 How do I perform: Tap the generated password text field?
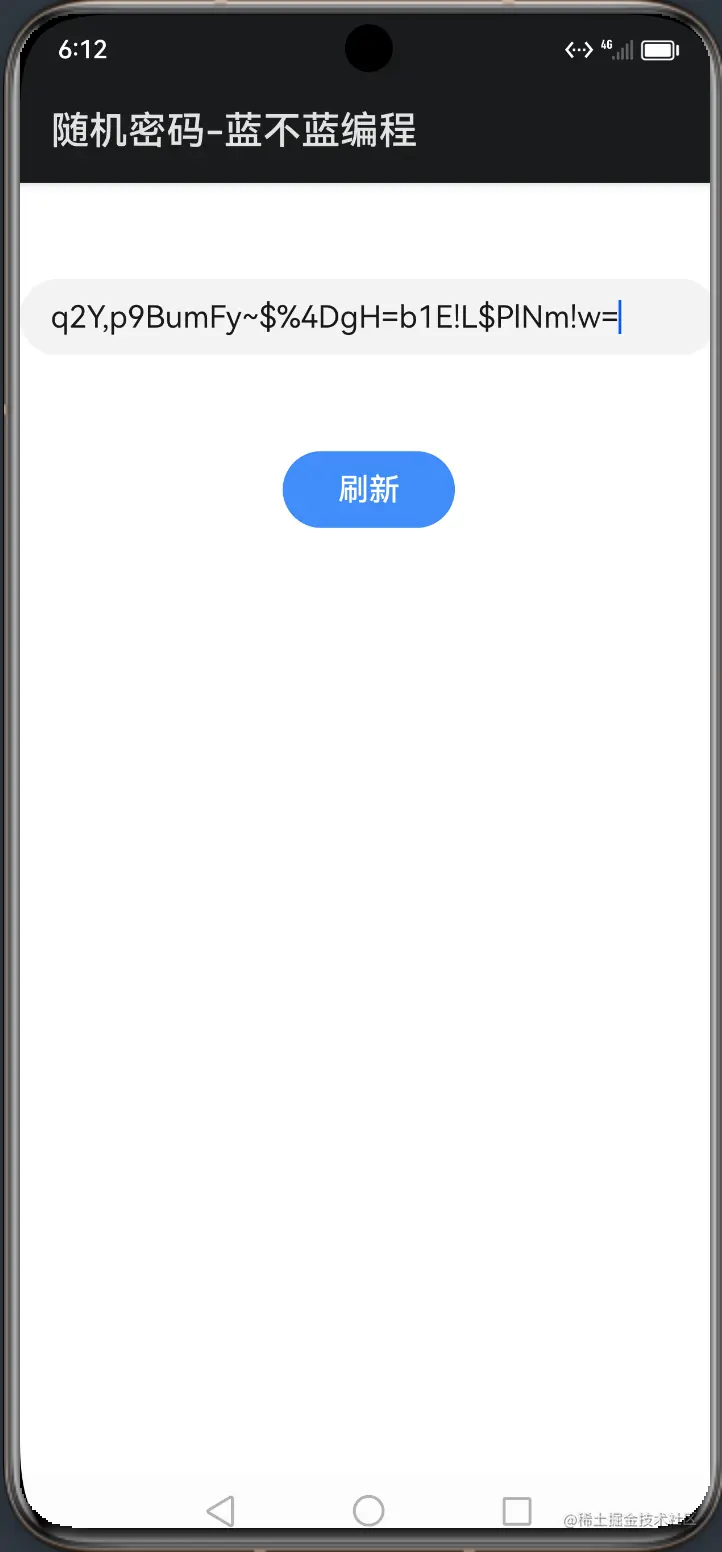pos(366,318)
